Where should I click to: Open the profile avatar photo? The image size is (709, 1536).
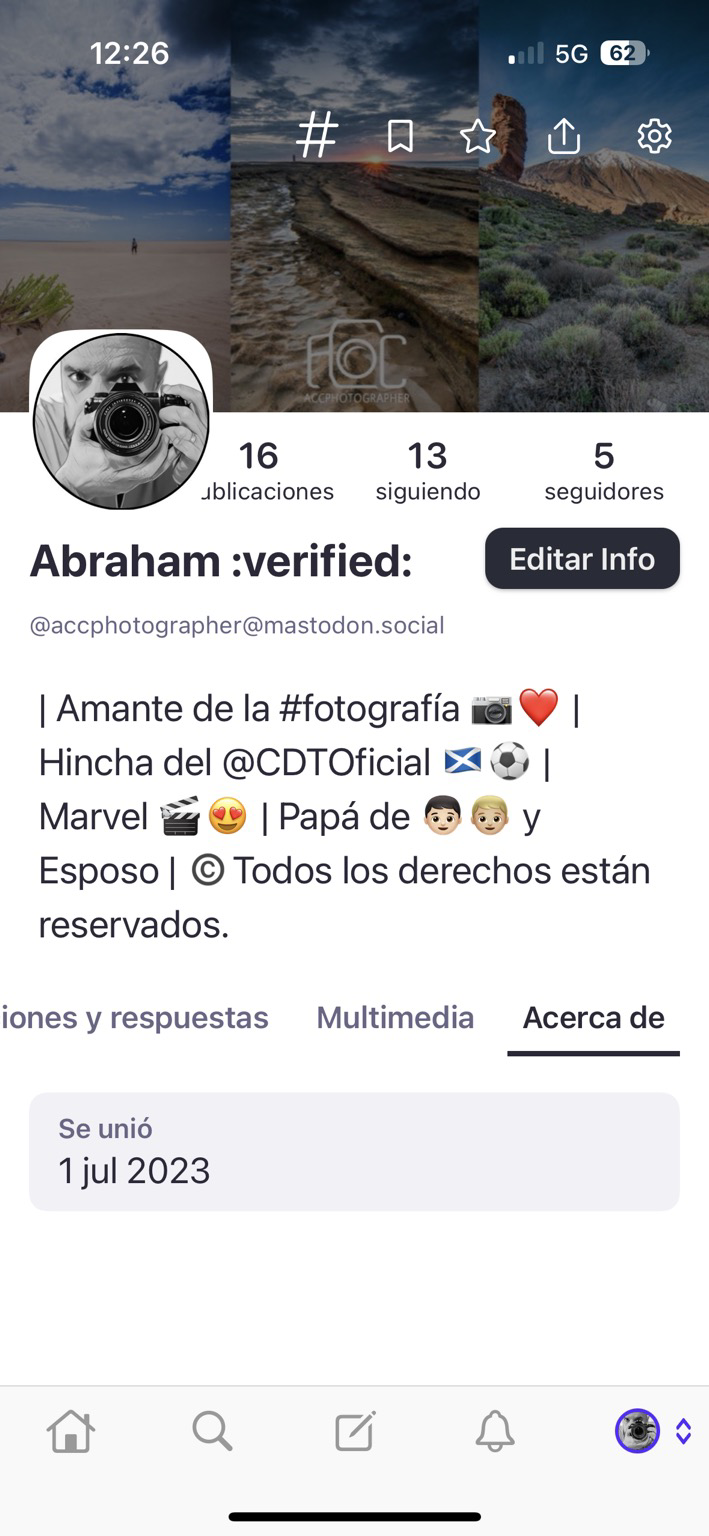click(121, 422)
